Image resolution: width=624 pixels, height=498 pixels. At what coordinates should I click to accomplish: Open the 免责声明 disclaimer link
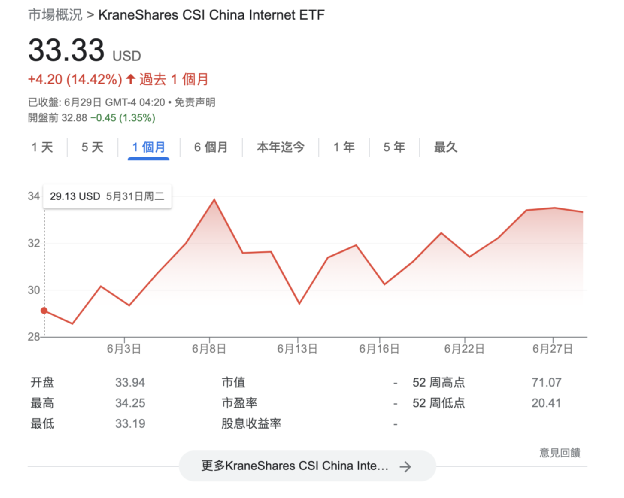click(x=195, y=102)
